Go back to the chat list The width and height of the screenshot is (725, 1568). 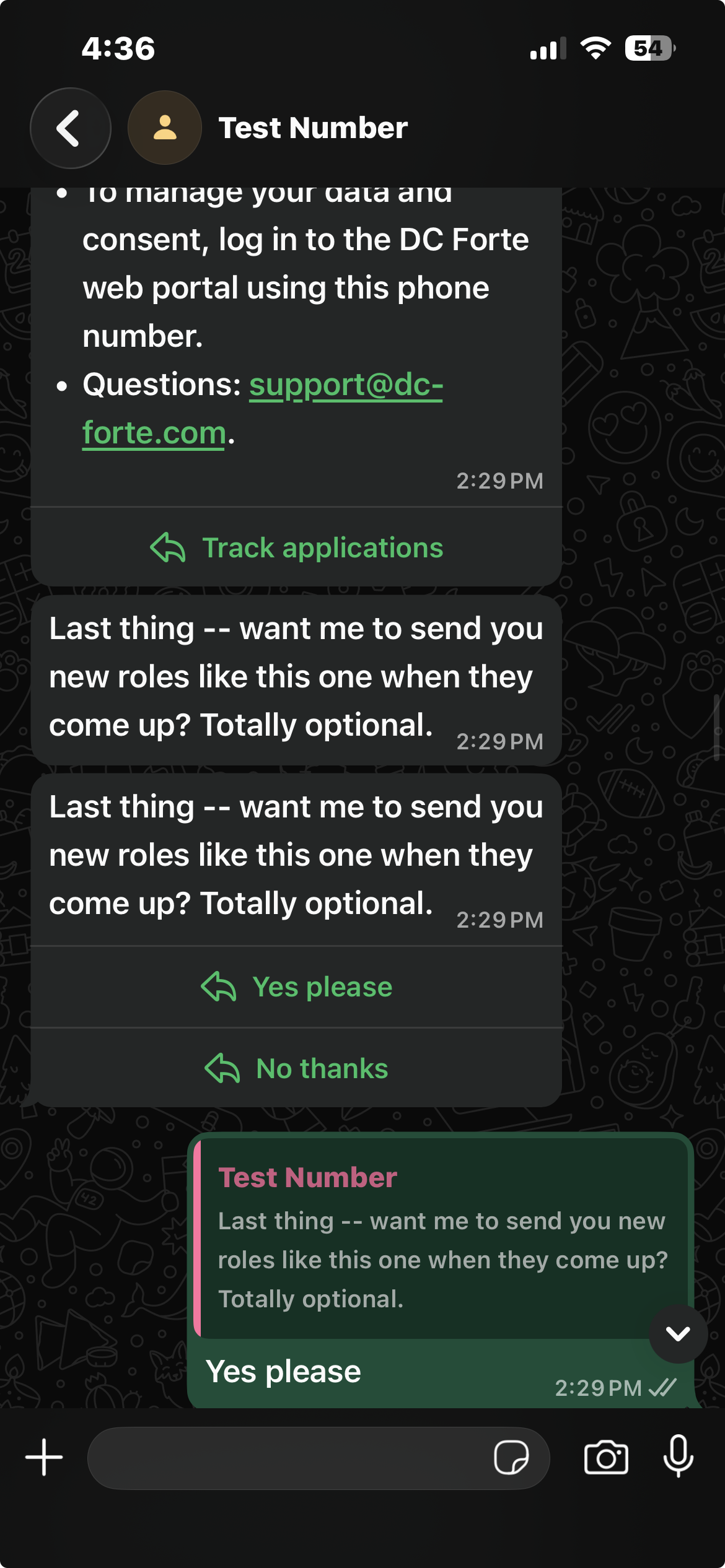click(x=70, y=128)
